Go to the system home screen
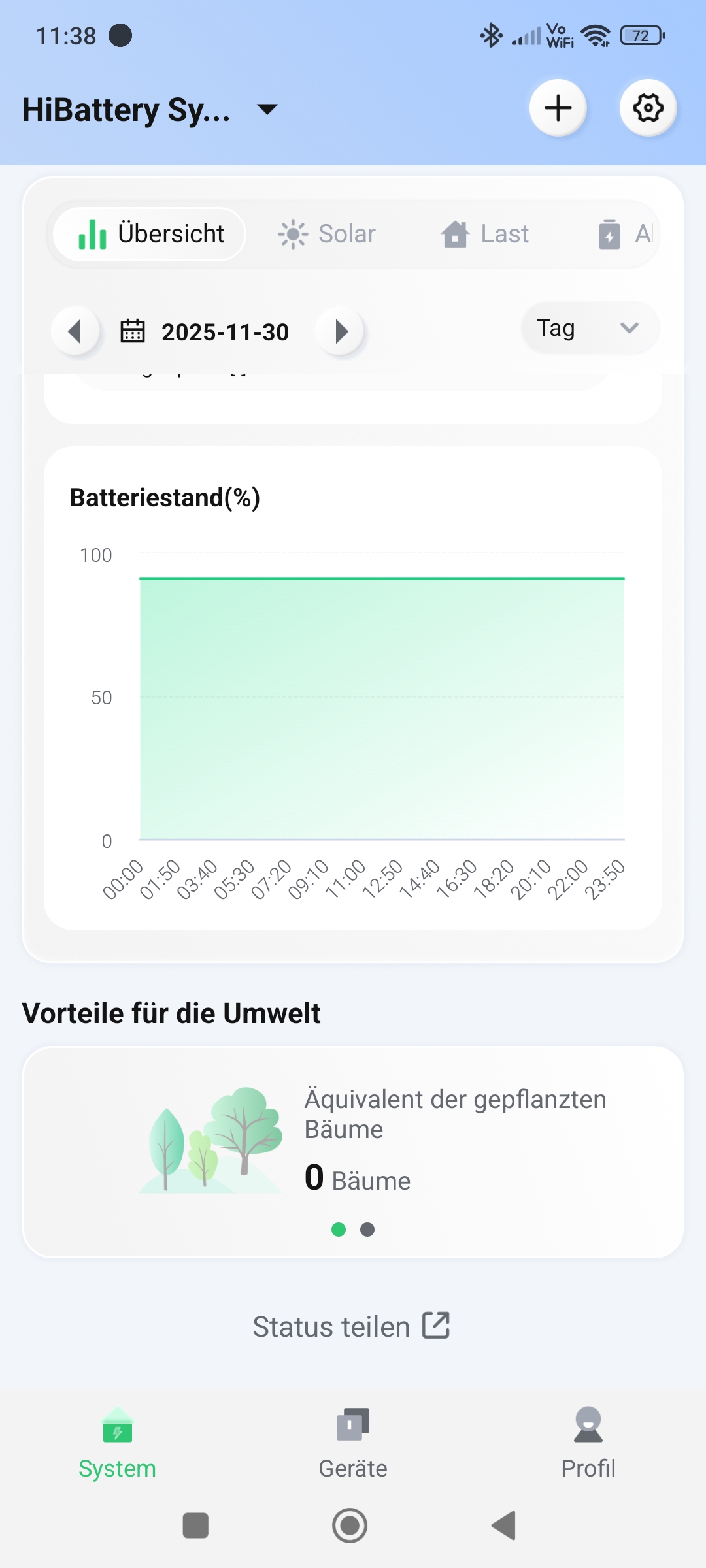The width and height of the screenshot is (706, 1568). 350,1526
